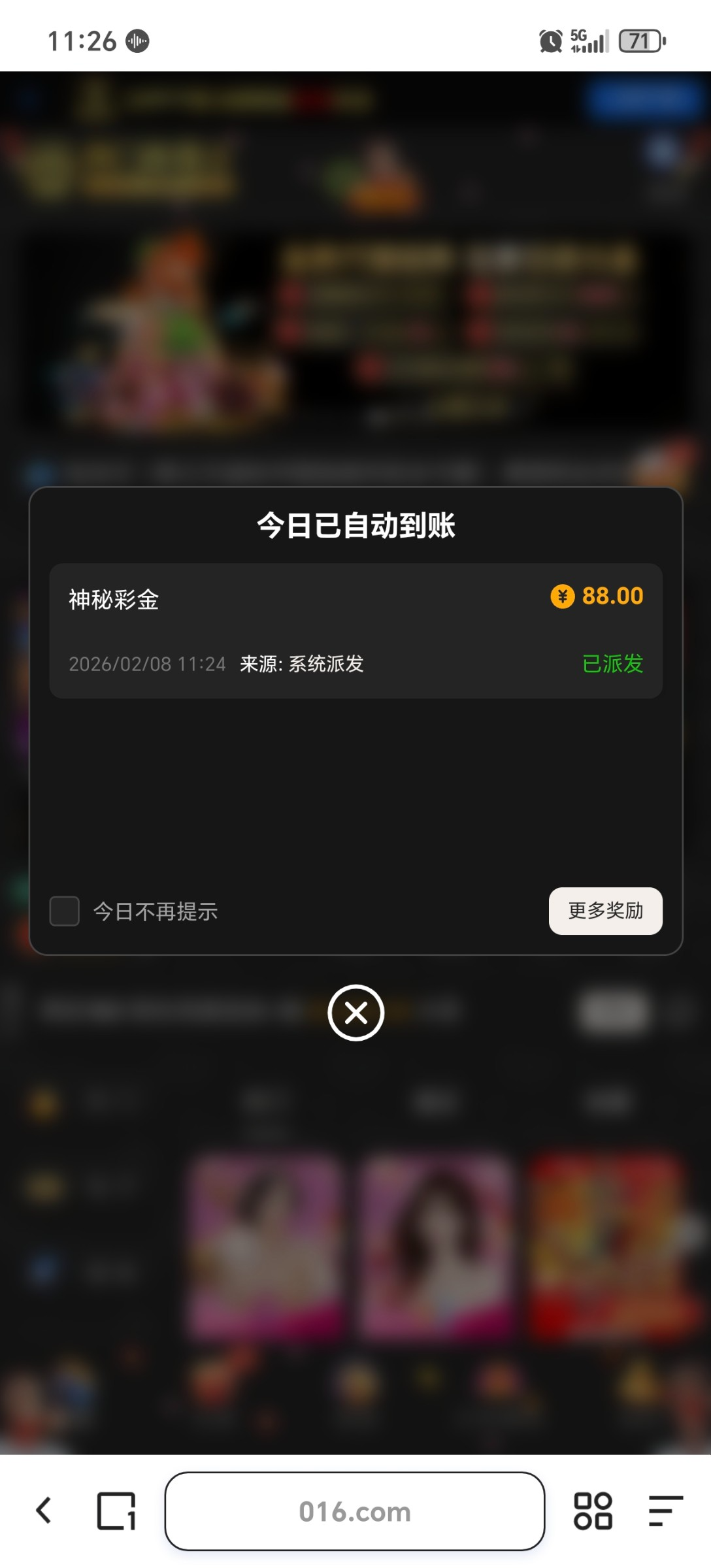Open 更多奖励 for more rewards

pyautogui.click(x=605, y=911)
